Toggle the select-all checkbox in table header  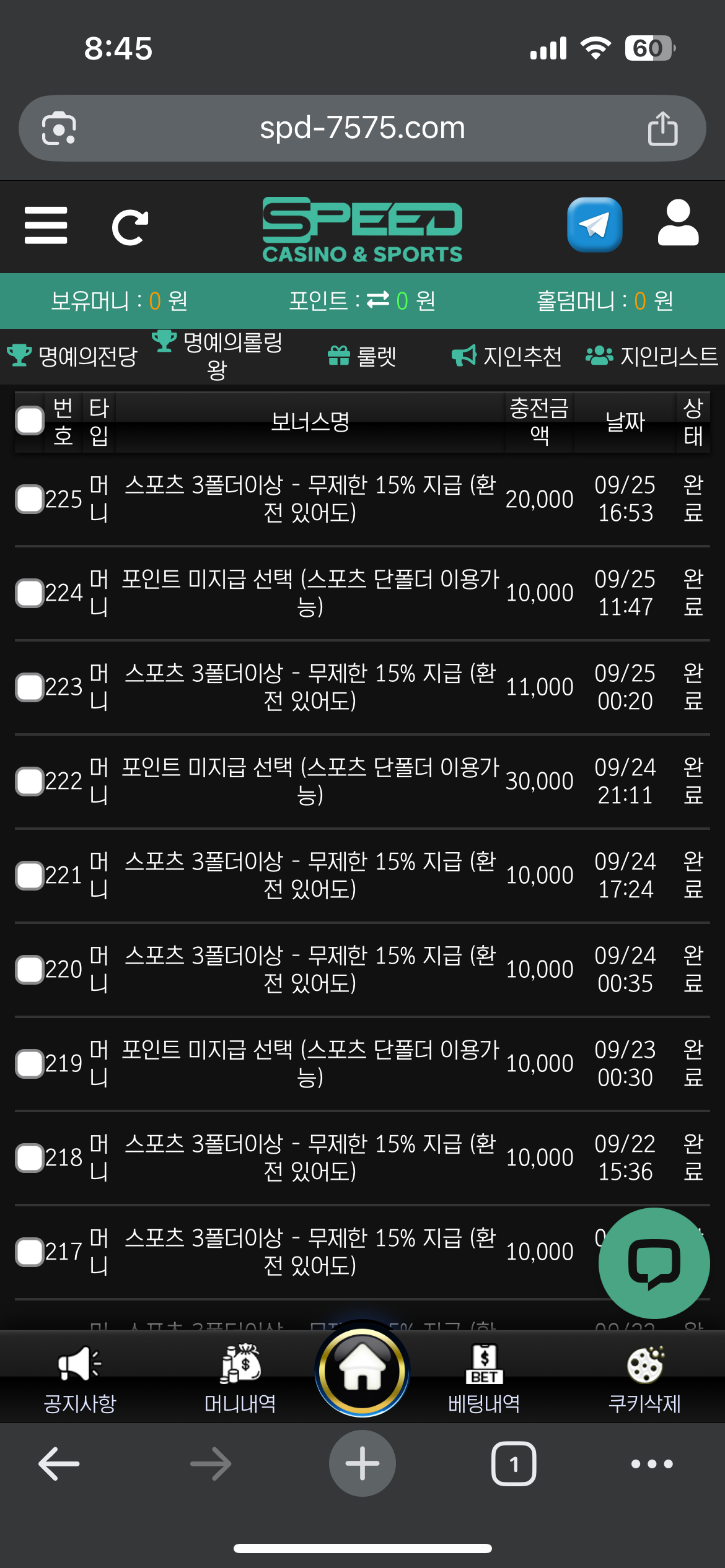[30, 421]
